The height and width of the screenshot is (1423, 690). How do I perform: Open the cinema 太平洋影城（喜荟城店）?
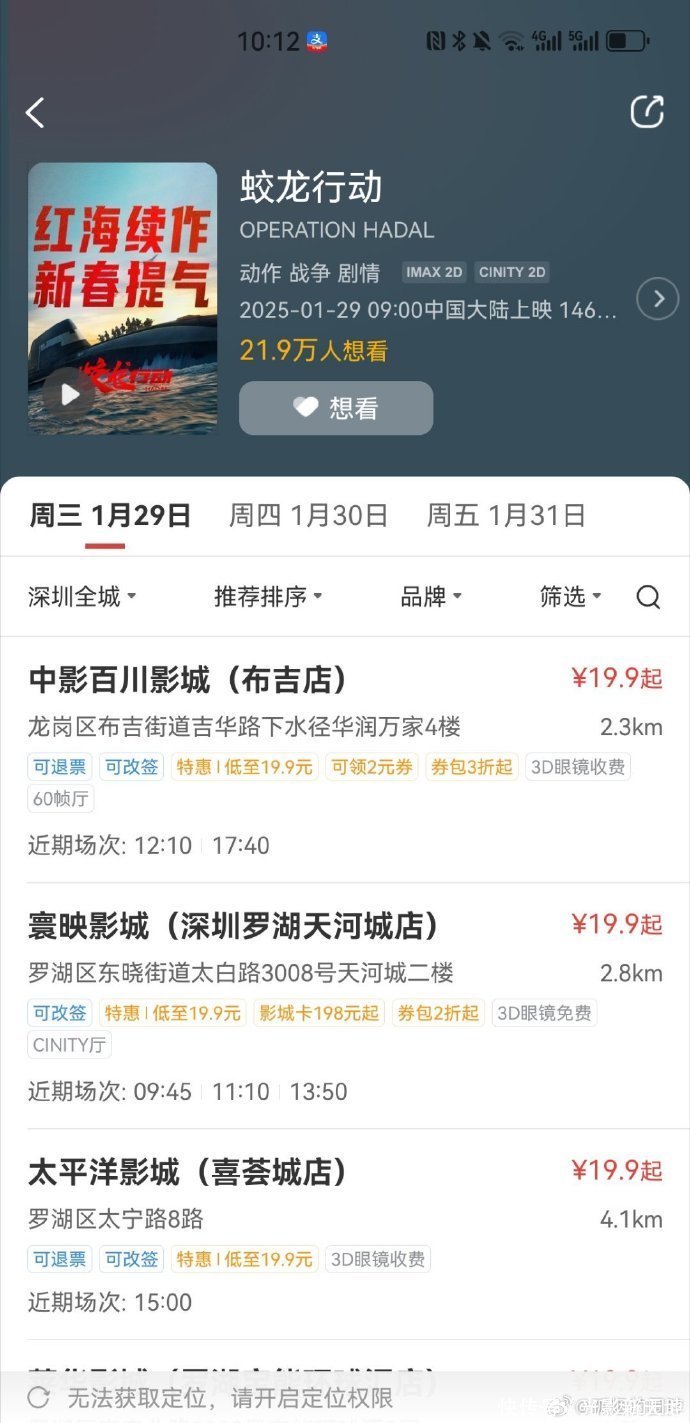click(188, 1172)
